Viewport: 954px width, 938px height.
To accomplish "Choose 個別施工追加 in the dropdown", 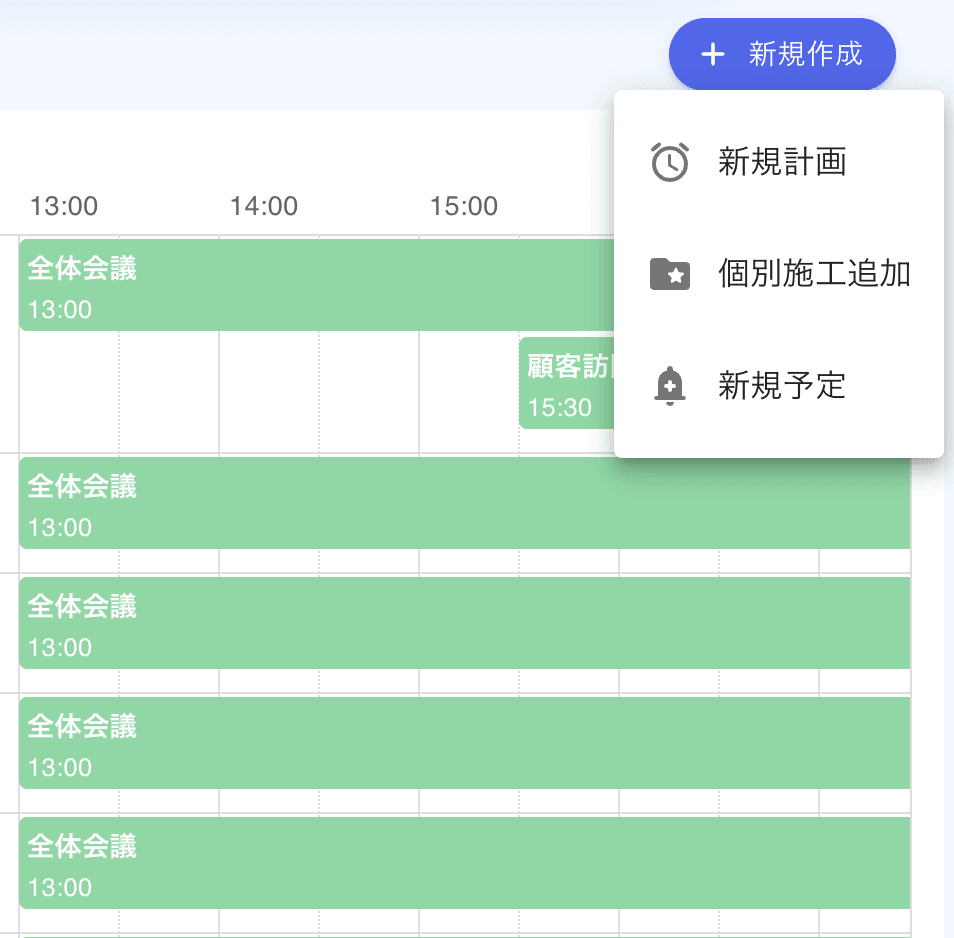I will click(x=780, y=273).
